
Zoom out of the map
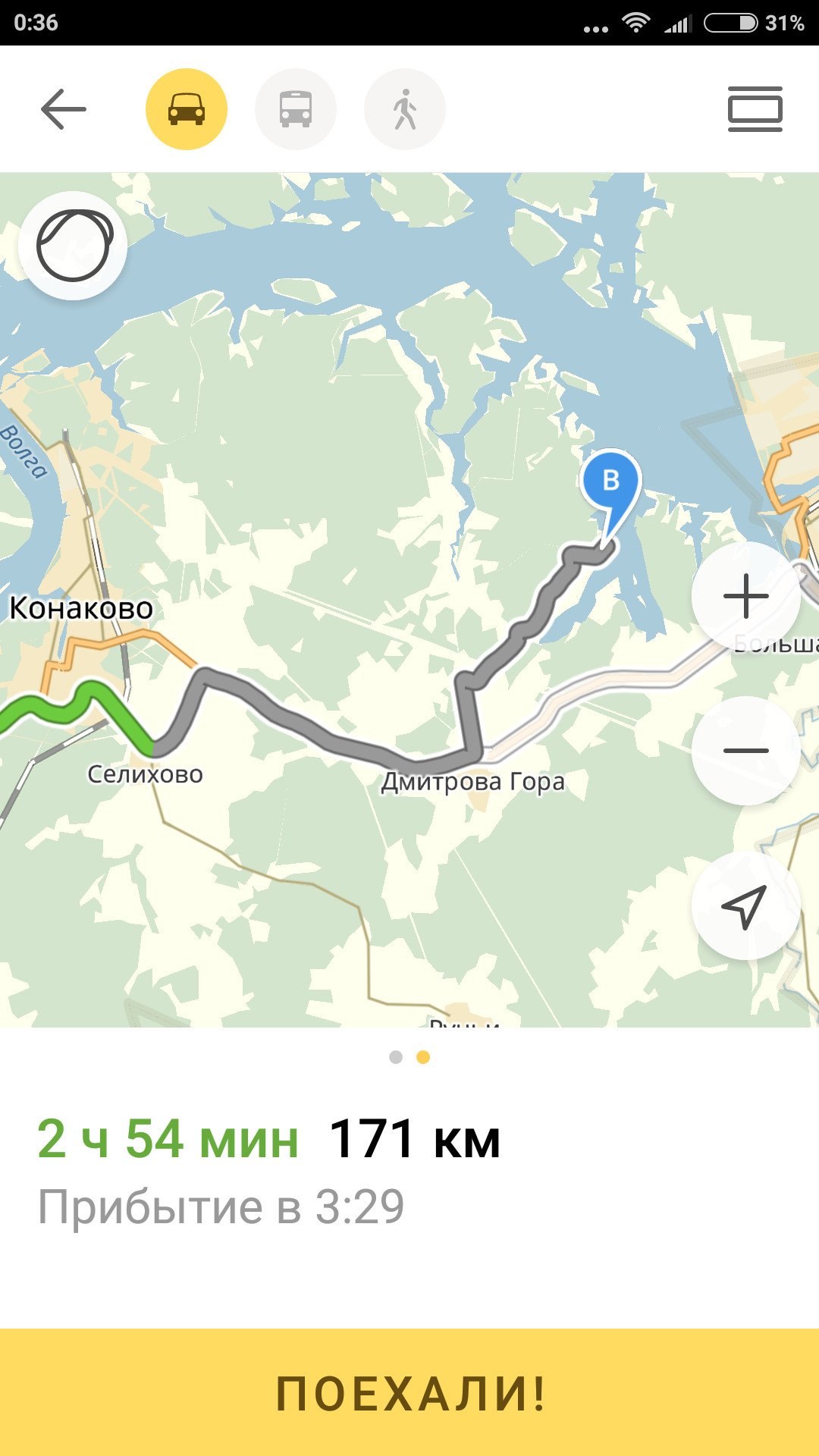(746, 751)
